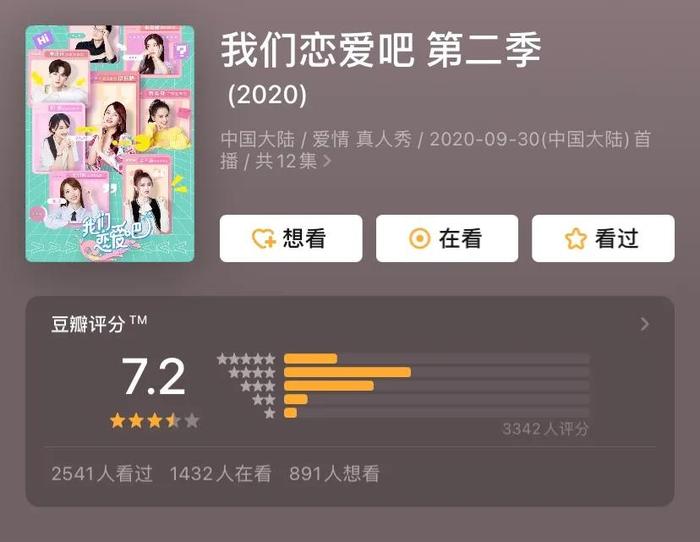Mark the show as 在看
This screenshot has height=542, width=700.
(446, 238)
